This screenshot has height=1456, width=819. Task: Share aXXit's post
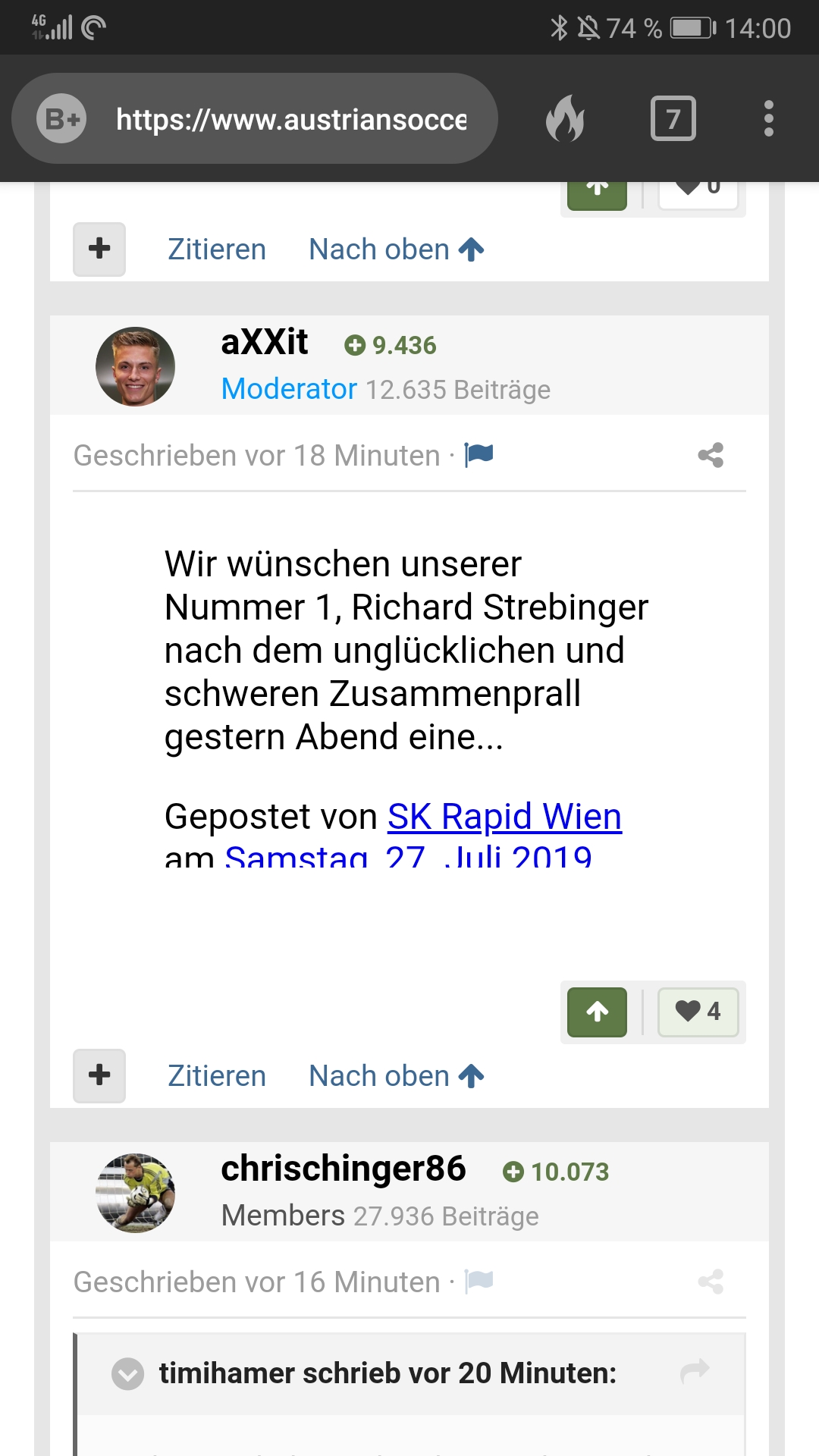711,455
